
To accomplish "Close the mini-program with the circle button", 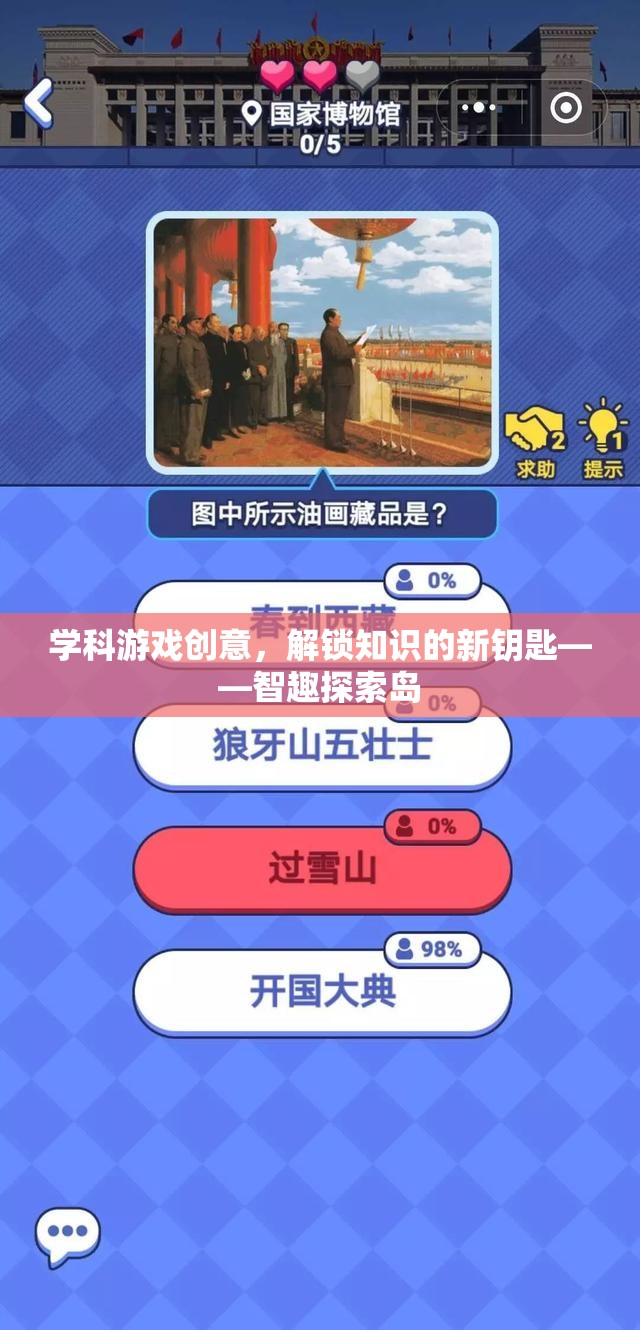I will point(566,107).
